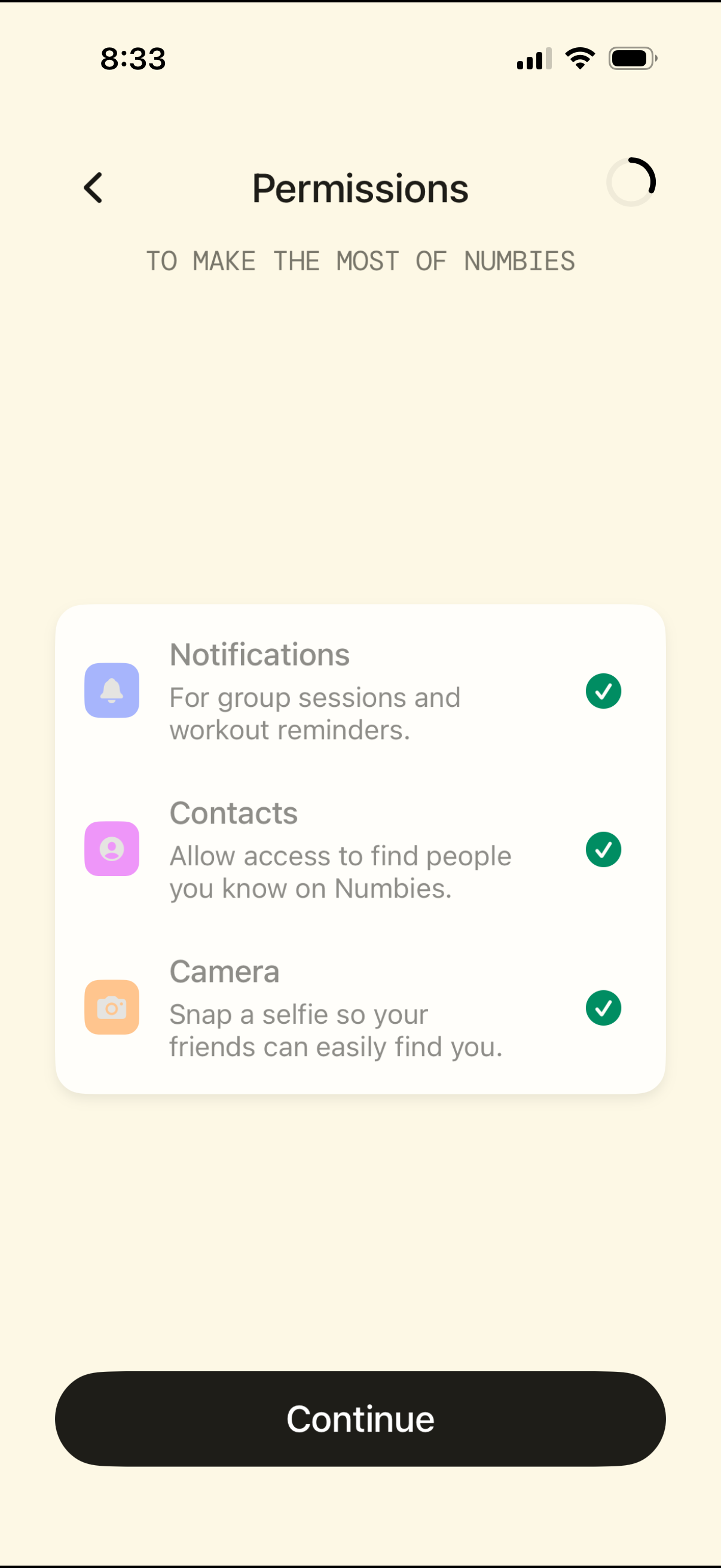
Task: Tap the subtitle reading TO MAKE THE MOST OF NUMBIES
Action: pos(360,261)
